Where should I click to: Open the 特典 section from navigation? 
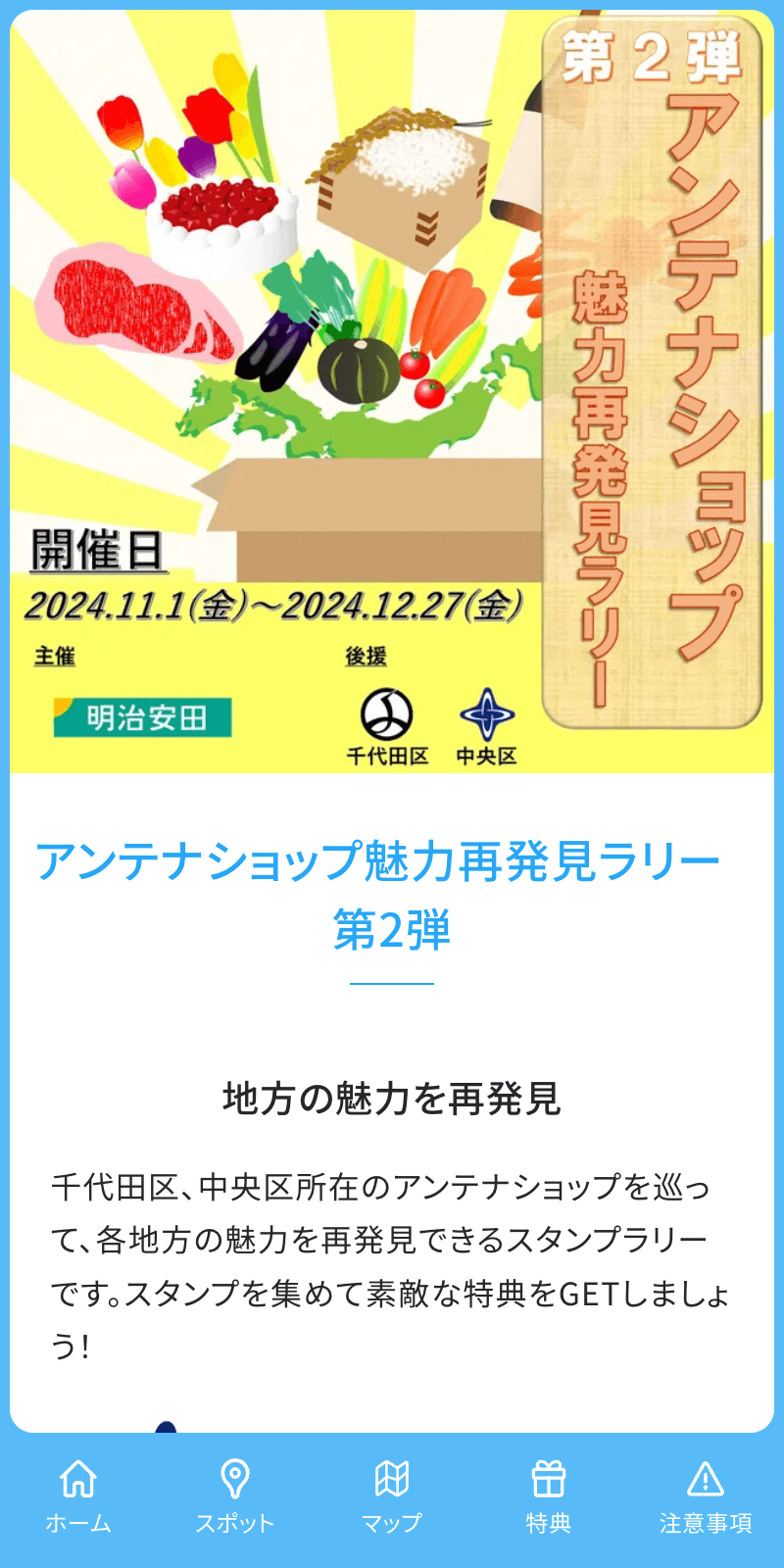549,1497
